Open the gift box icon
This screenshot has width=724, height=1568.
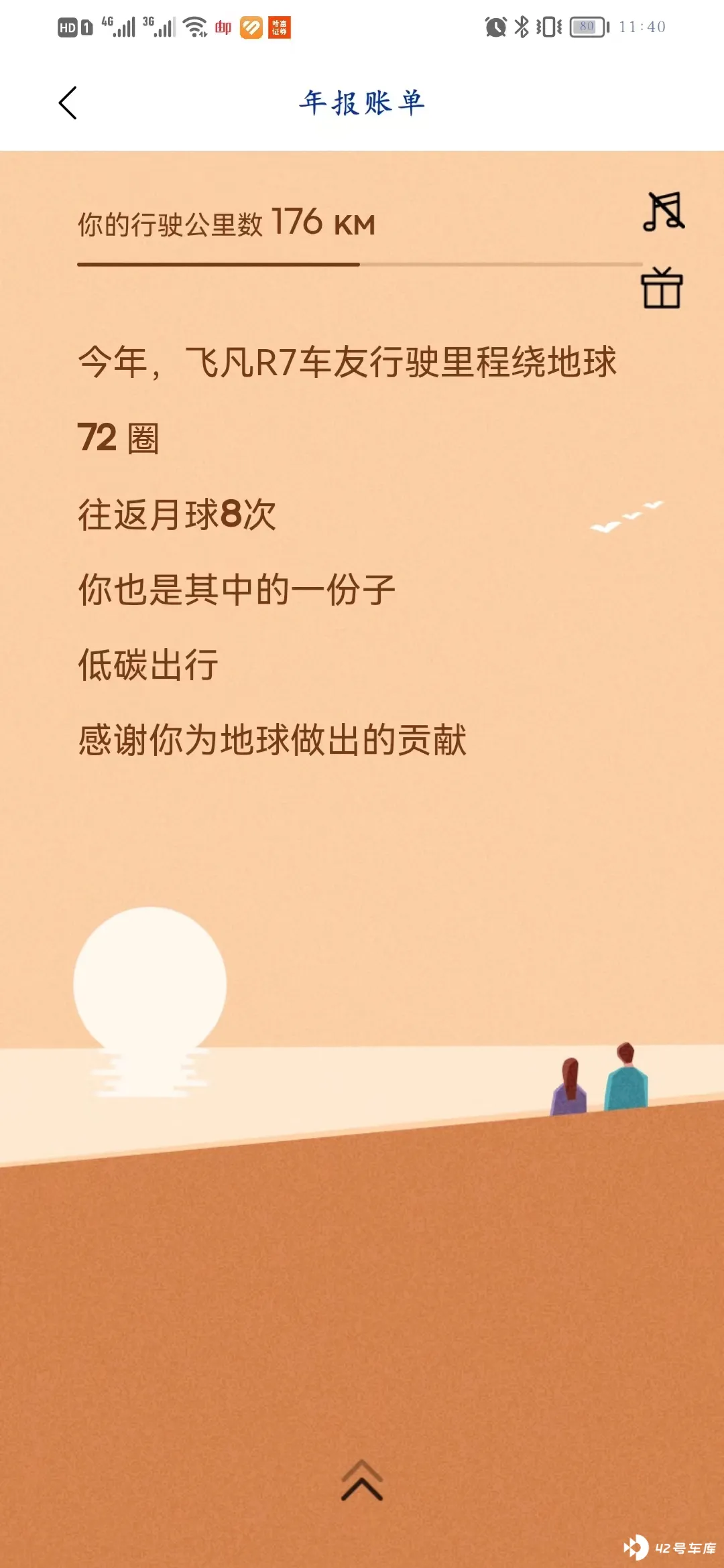click(662, 288)
